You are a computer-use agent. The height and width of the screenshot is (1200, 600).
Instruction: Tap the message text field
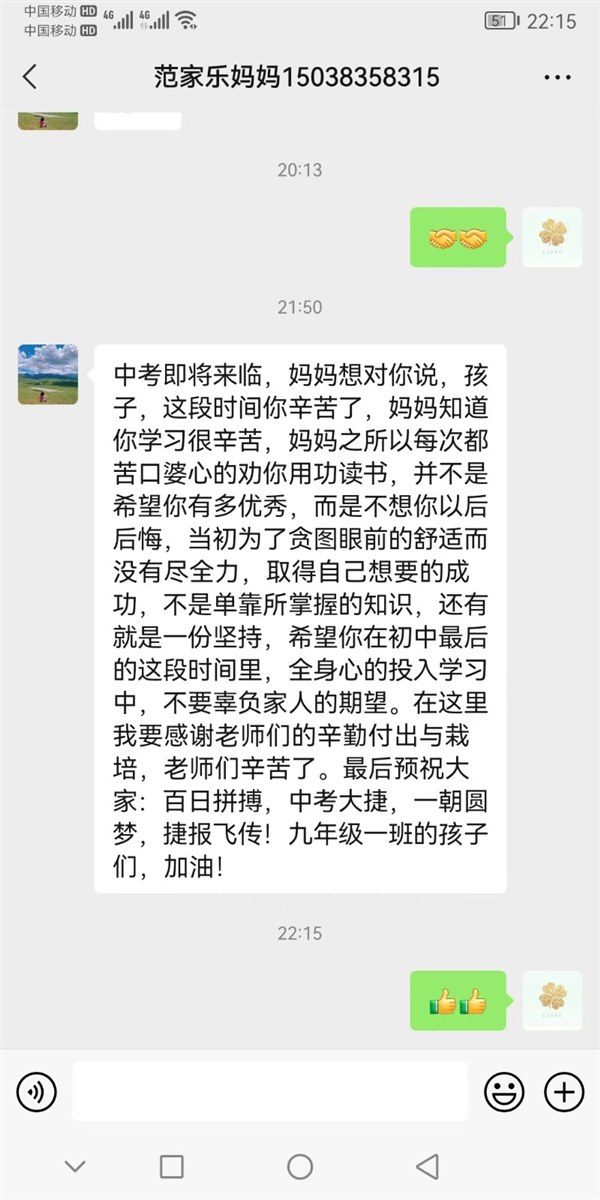coord(269,1092)
